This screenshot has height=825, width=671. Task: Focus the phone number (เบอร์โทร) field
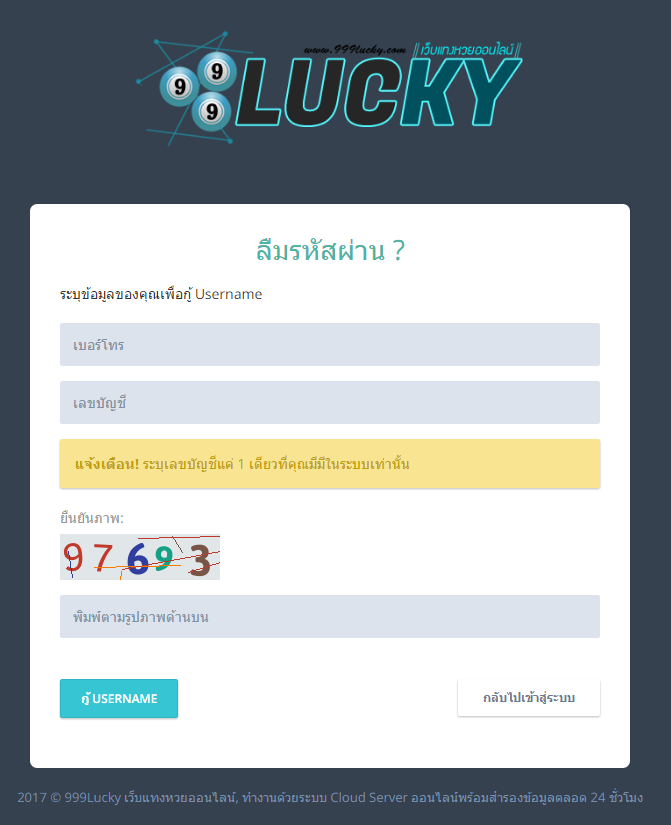click(329, 345)
